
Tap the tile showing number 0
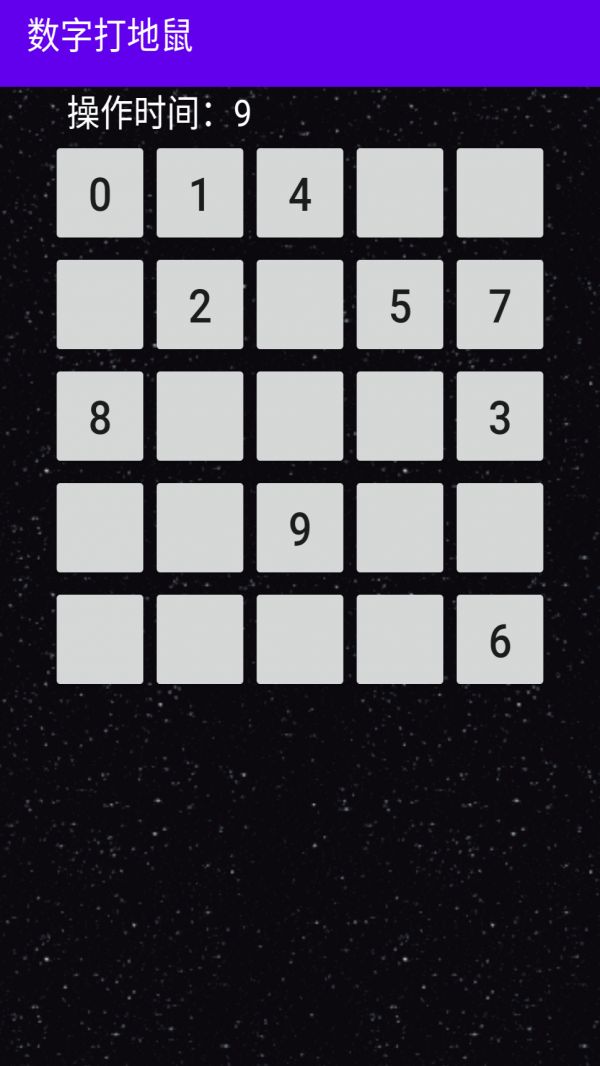100,193
